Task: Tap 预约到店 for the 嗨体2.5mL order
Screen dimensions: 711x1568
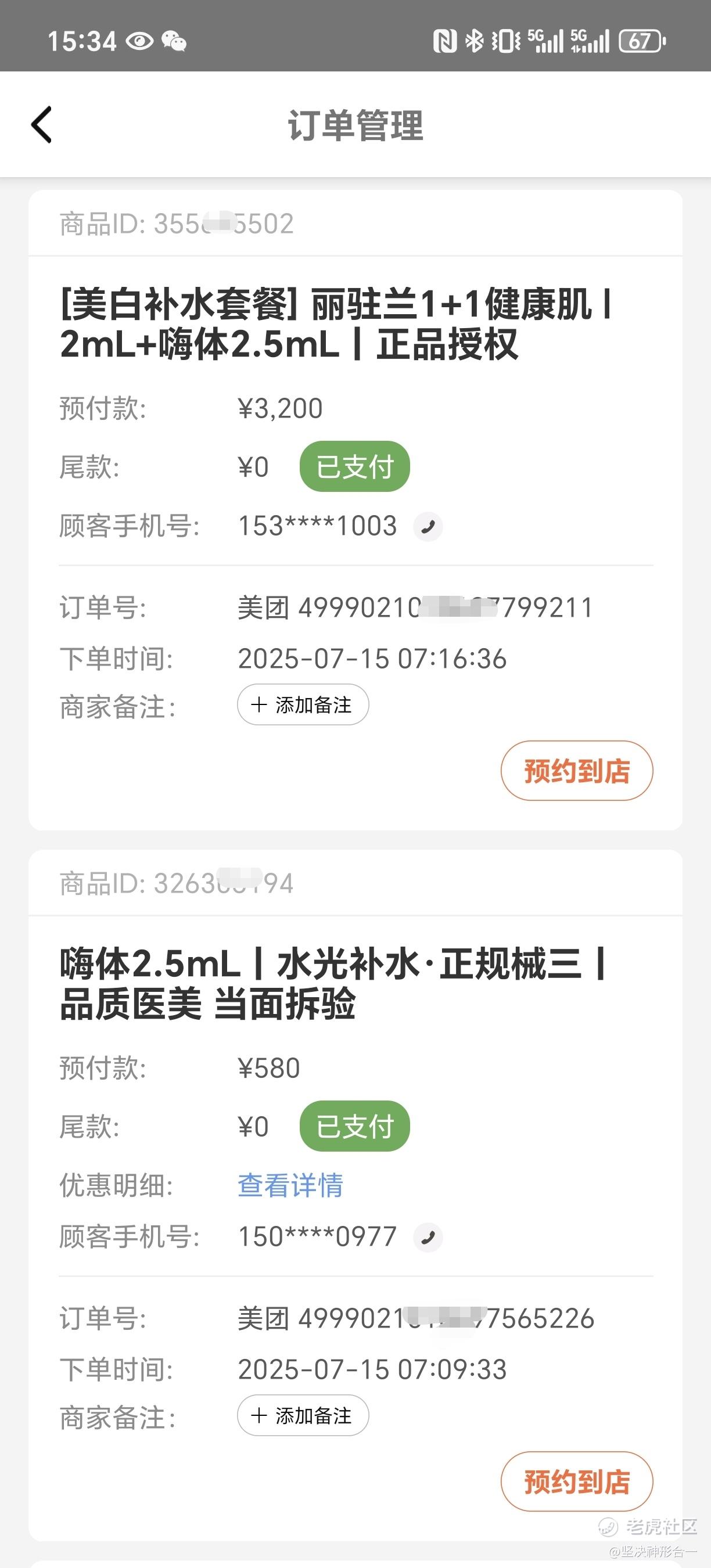Action: click(576, 1481)
